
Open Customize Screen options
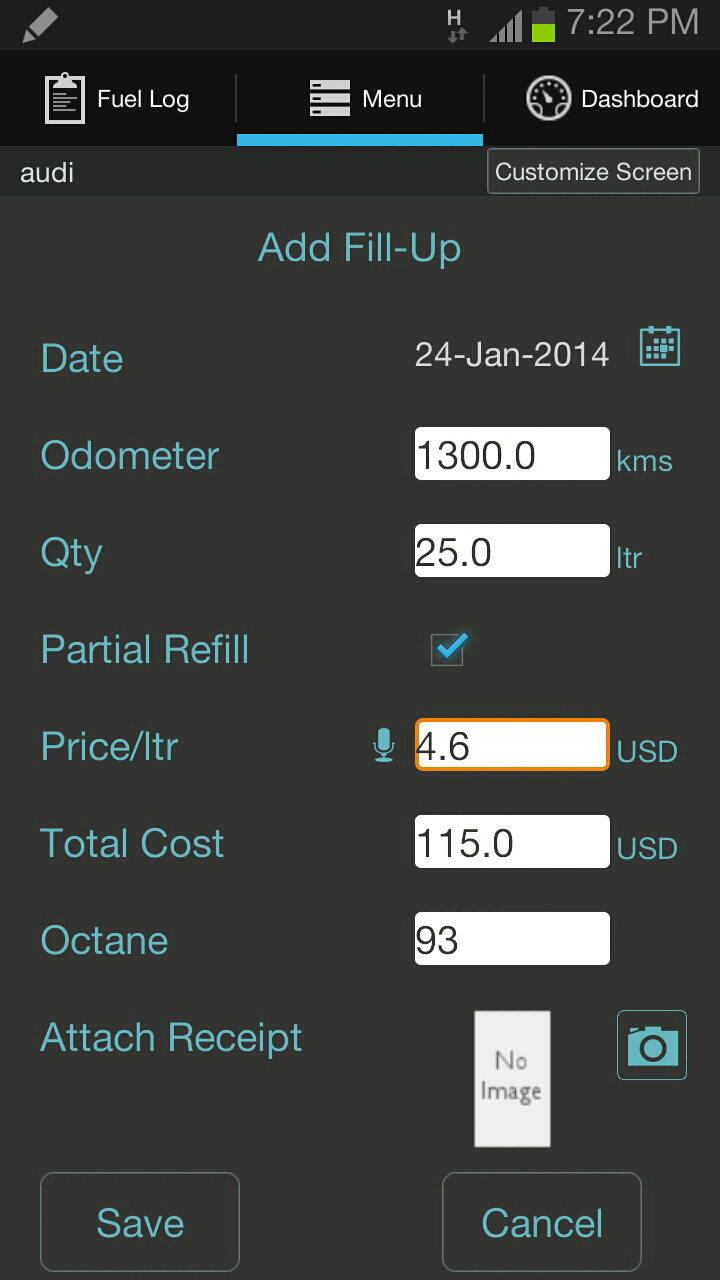tap(592, 171)
